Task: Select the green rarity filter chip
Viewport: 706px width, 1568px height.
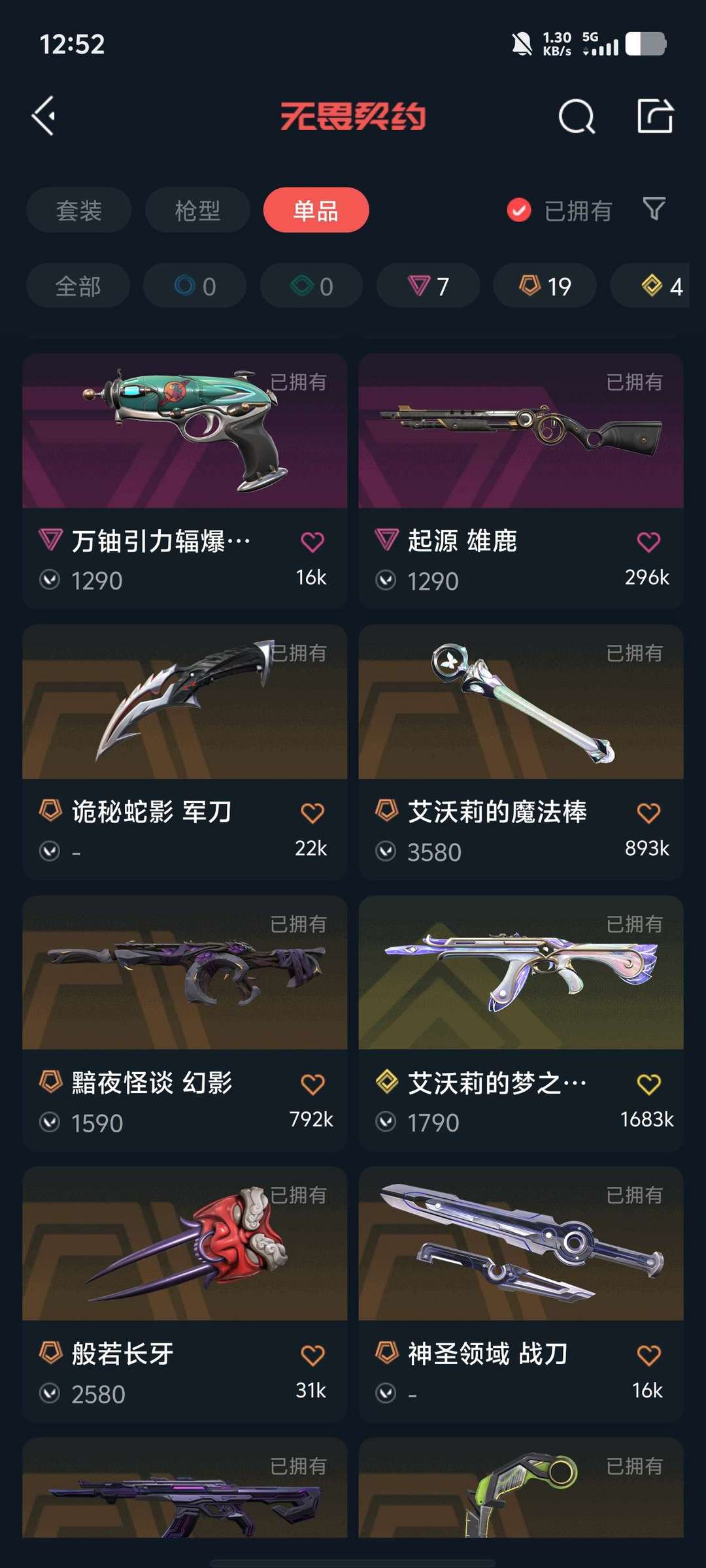Action: coord(311,286)
